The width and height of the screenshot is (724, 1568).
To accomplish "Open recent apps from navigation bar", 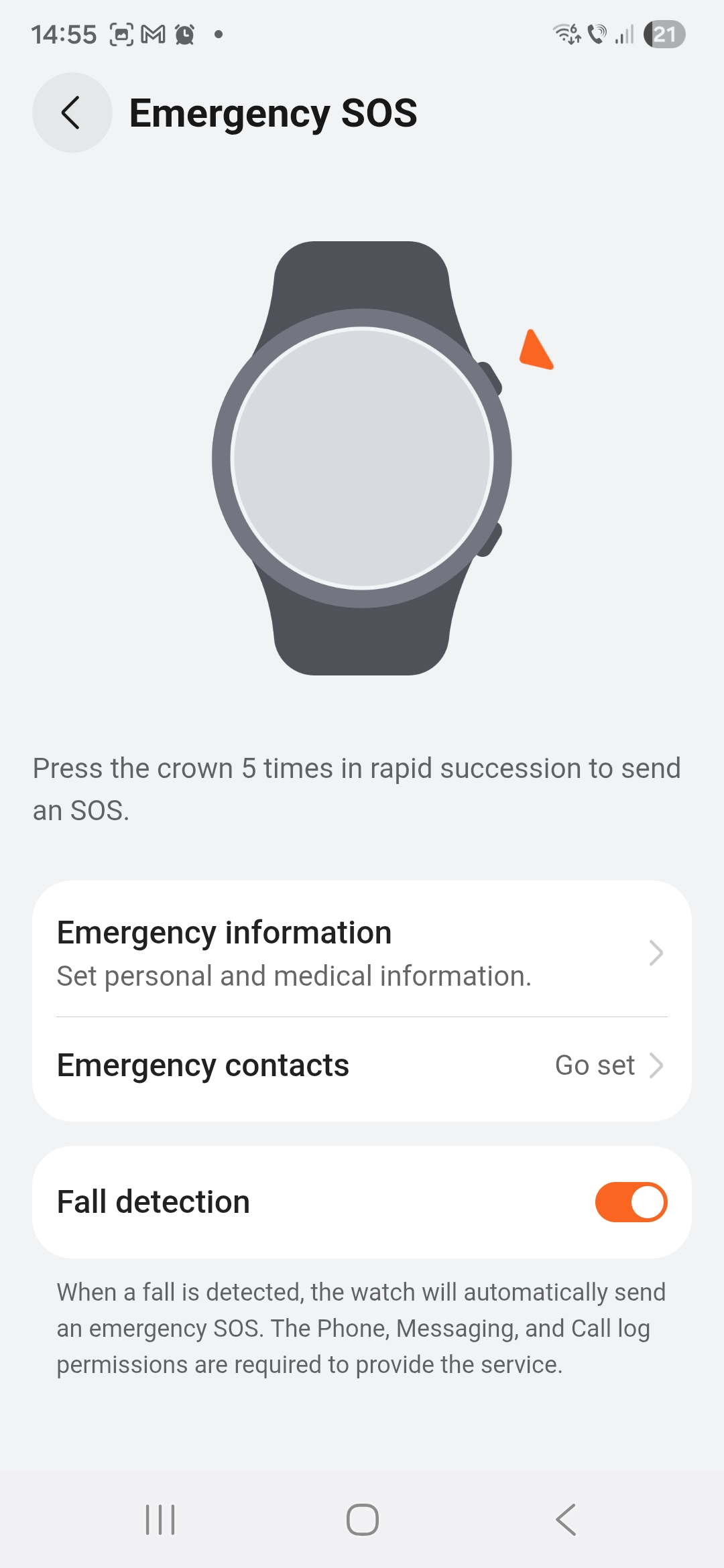I will click(x=160, y=1519).
